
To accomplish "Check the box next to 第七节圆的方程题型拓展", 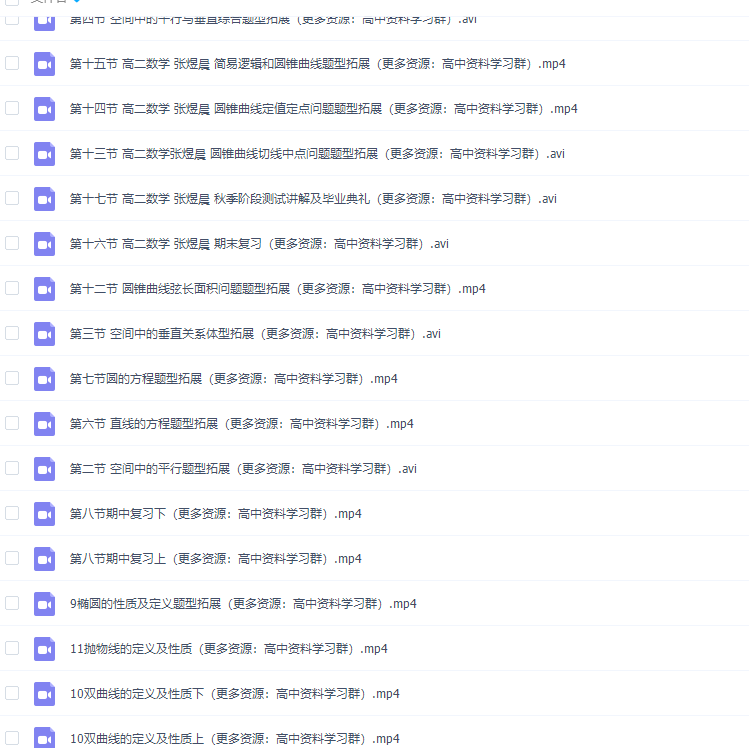I will tap(12, 378).
